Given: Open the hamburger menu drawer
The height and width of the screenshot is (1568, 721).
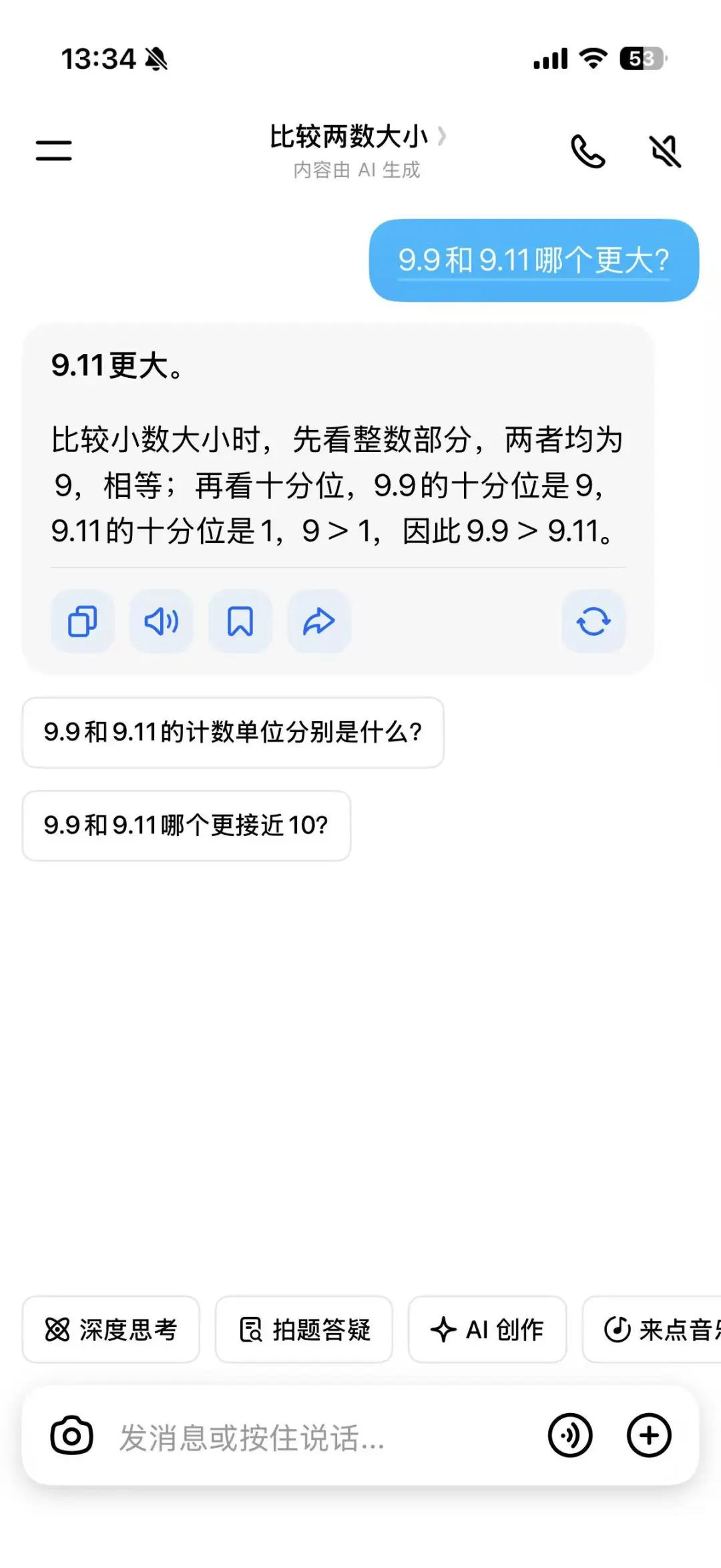Looking at the screenshot, I should coord(53,150).
